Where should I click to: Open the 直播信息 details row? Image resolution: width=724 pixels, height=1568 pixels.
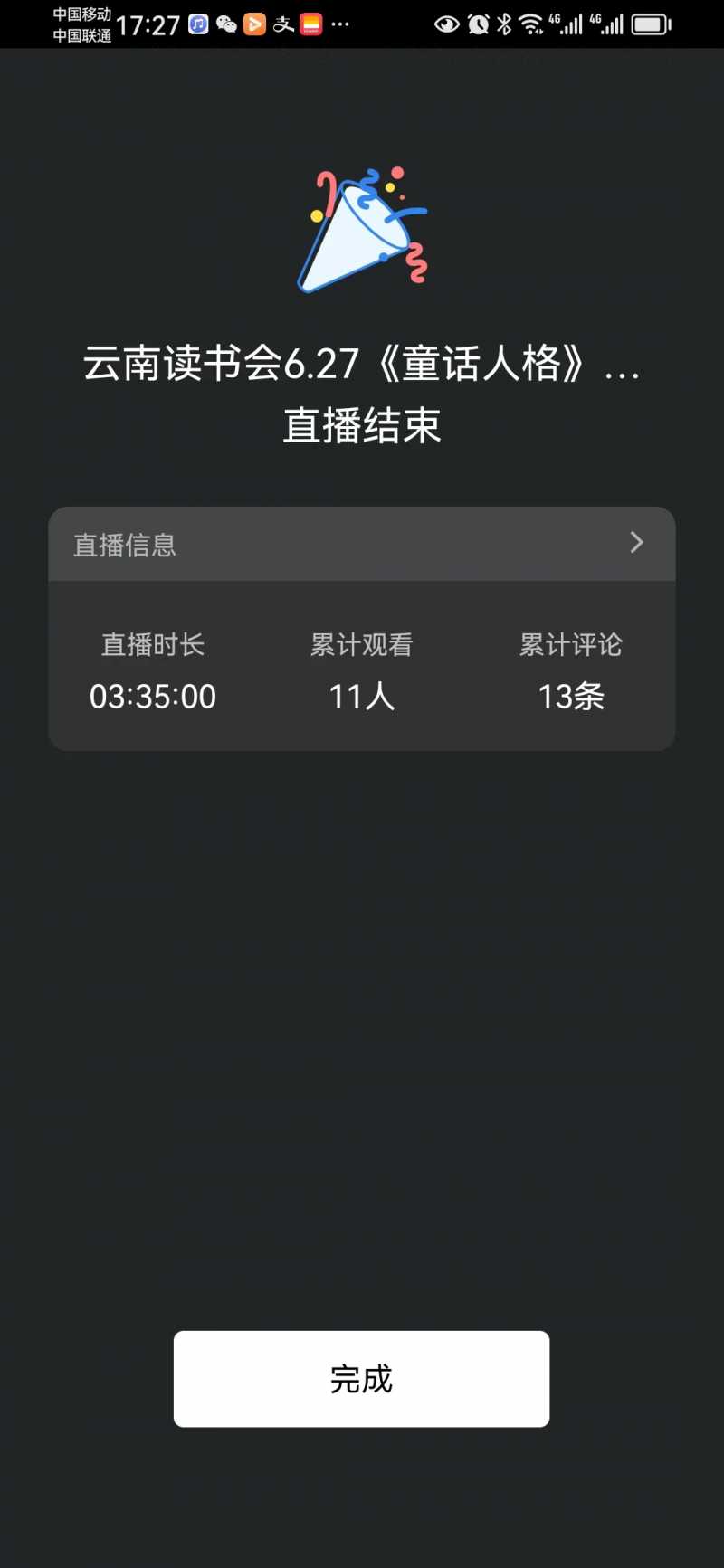[x=362, y=544]
